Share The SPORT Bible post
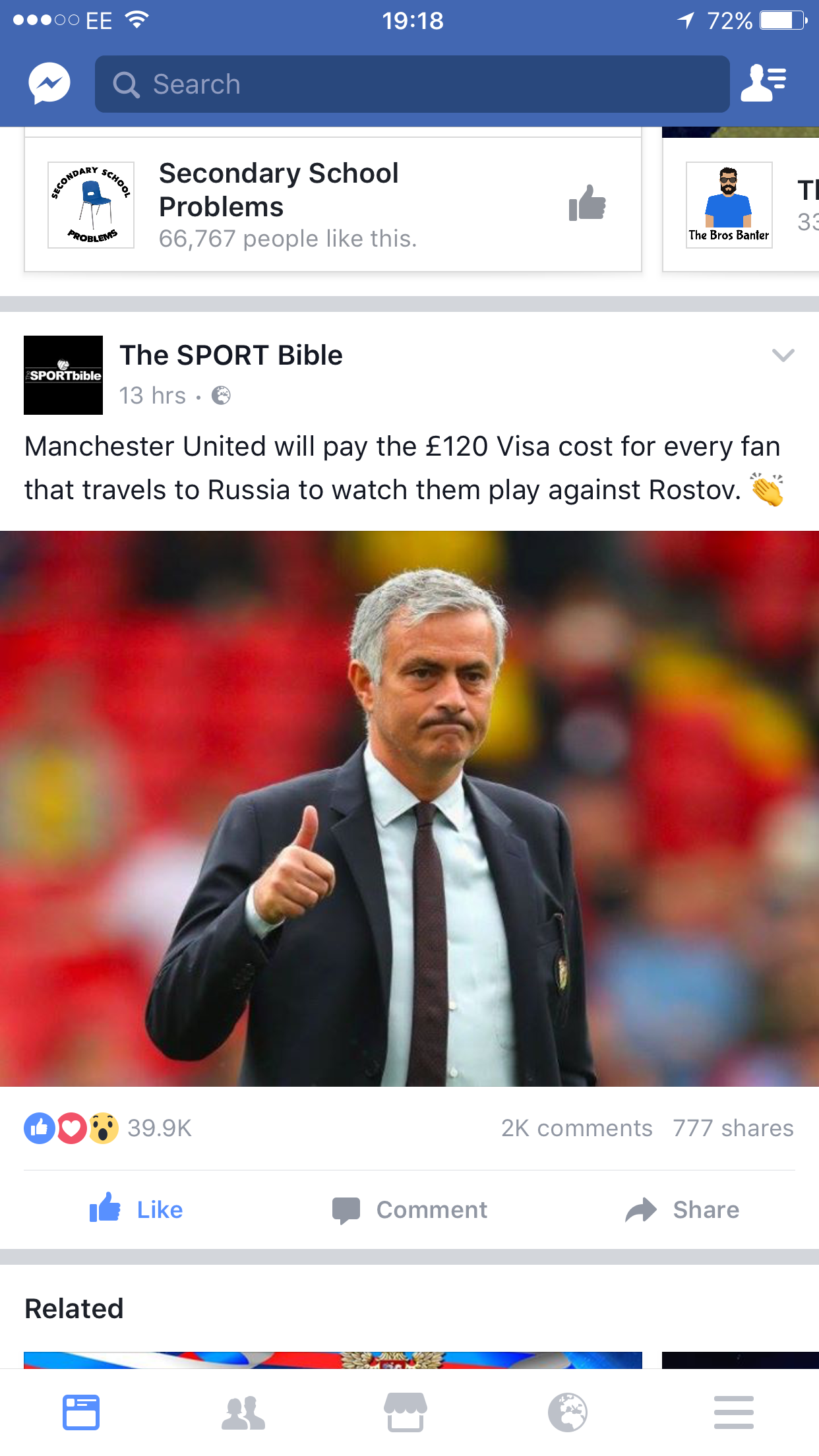 682,1209
